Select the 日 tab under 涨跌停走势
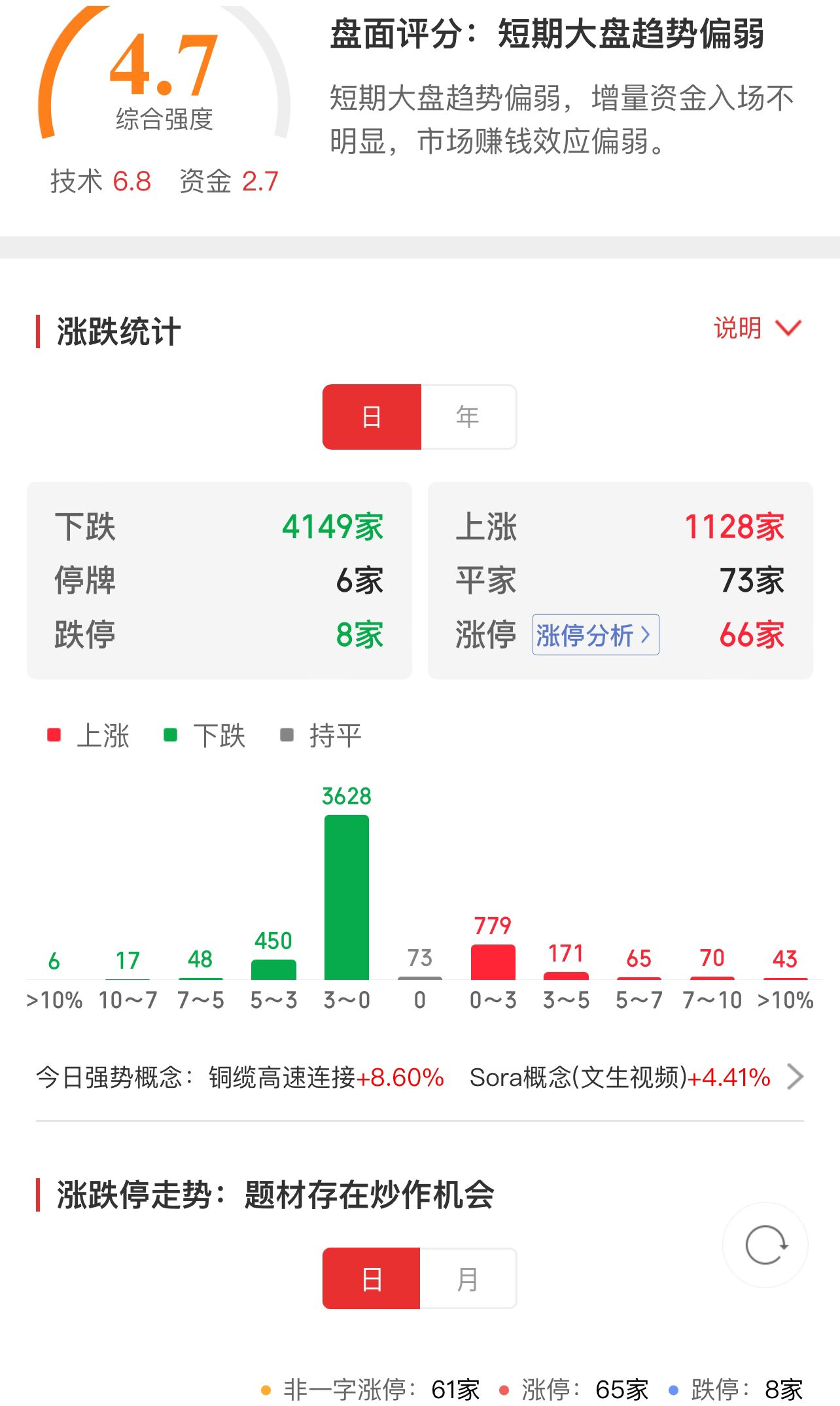 pyautogui.click(x=372, y=1278)
